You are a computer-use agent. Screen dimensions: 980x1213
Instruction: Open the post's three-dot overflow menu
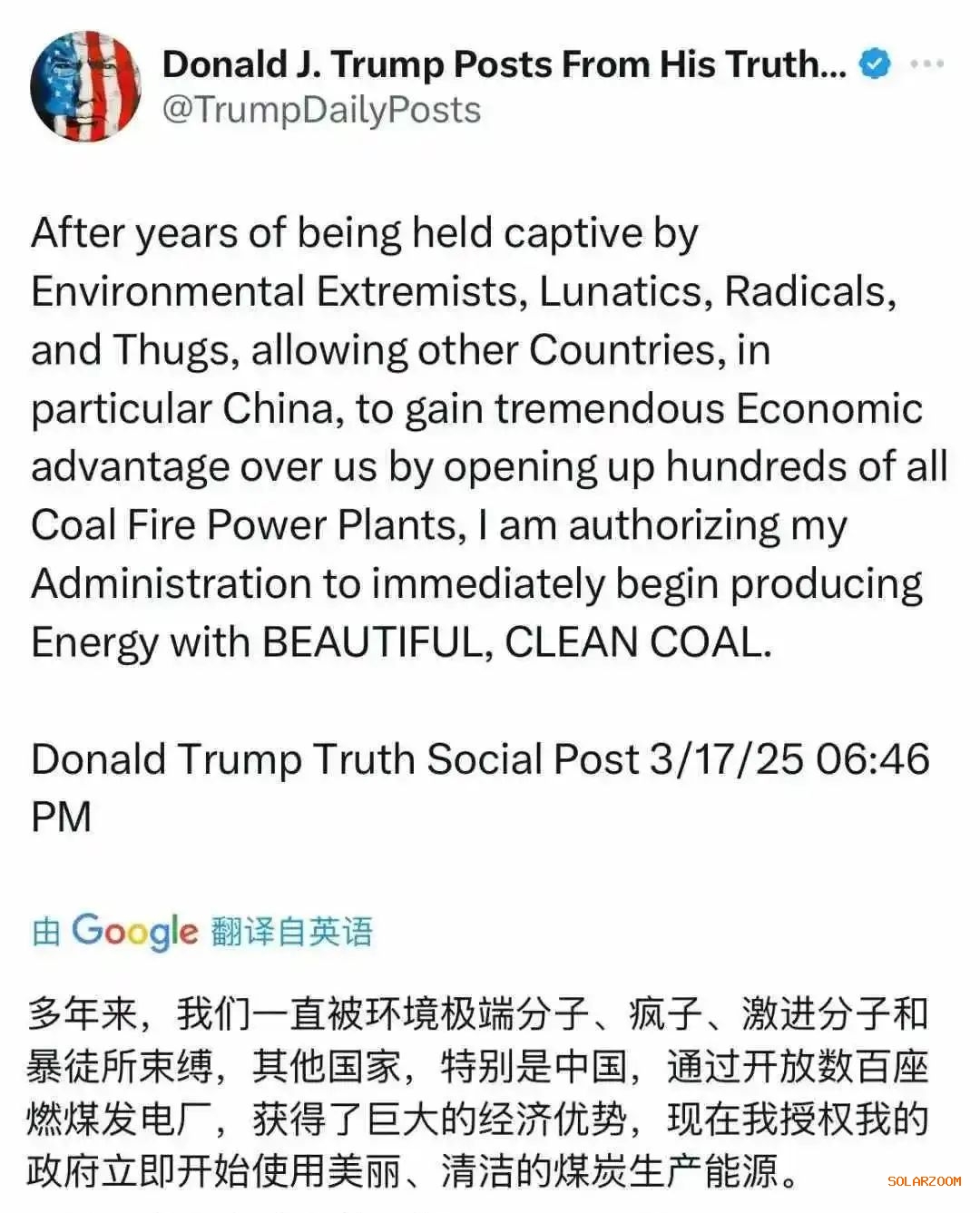tap(926, 64)
